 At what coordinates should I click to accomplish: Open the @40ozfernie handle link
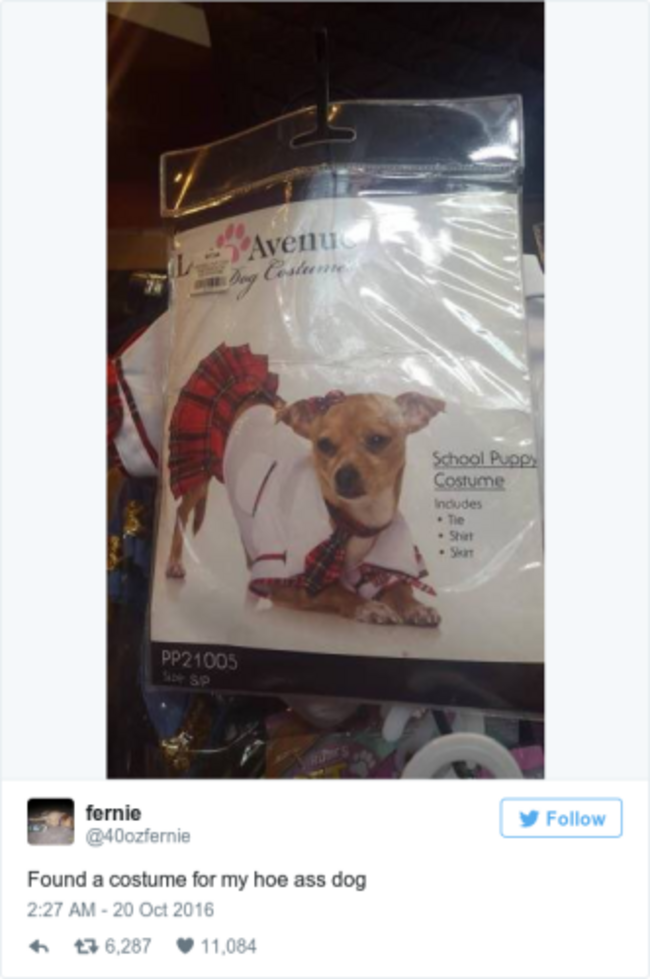(x=138, y=836)
